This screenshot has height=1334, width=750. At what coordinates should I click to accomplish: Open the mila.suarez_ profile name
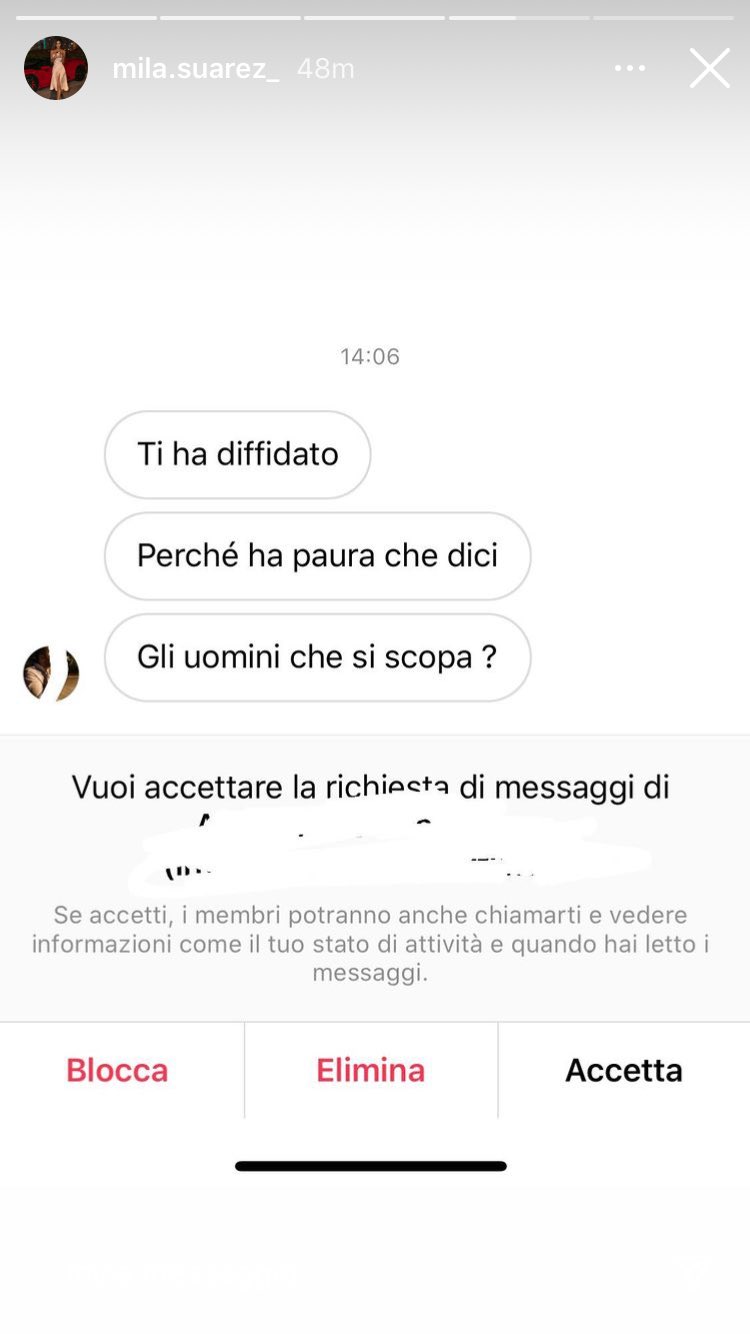pos(195,68)
